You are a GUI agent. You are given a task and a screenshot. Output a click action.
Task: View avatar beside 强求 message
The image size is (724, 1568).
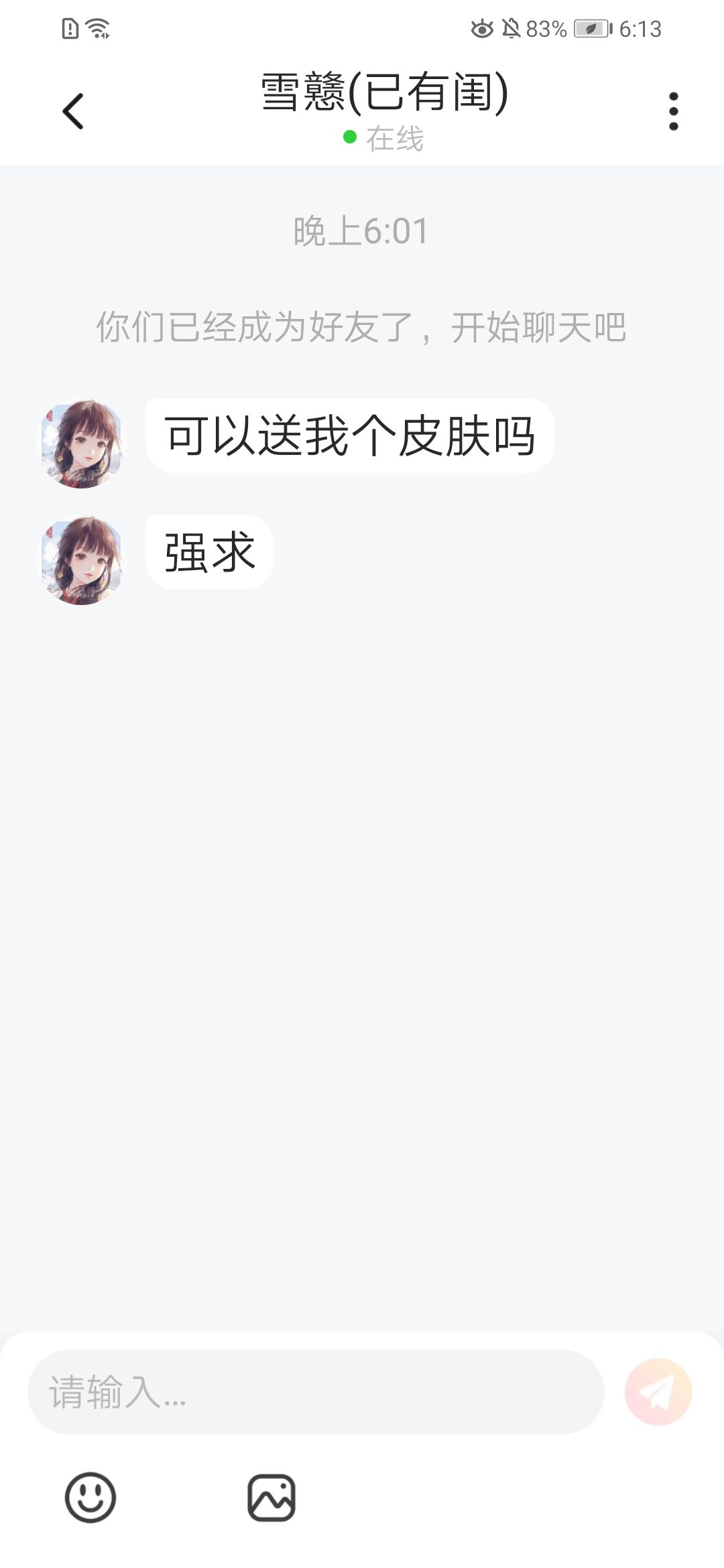point(82,560)
